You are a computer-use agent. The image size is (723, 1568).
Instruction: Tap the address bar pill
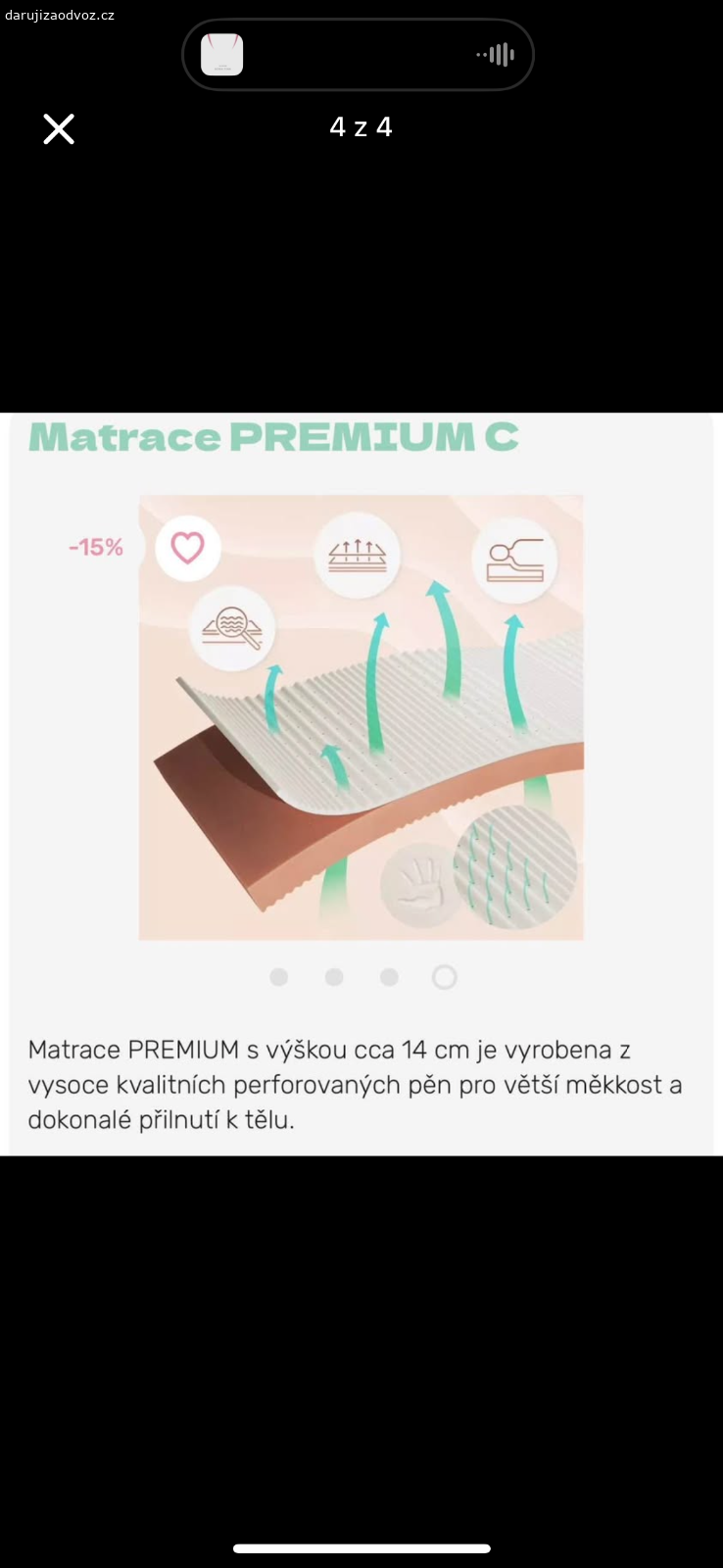[x=358, y=55]
